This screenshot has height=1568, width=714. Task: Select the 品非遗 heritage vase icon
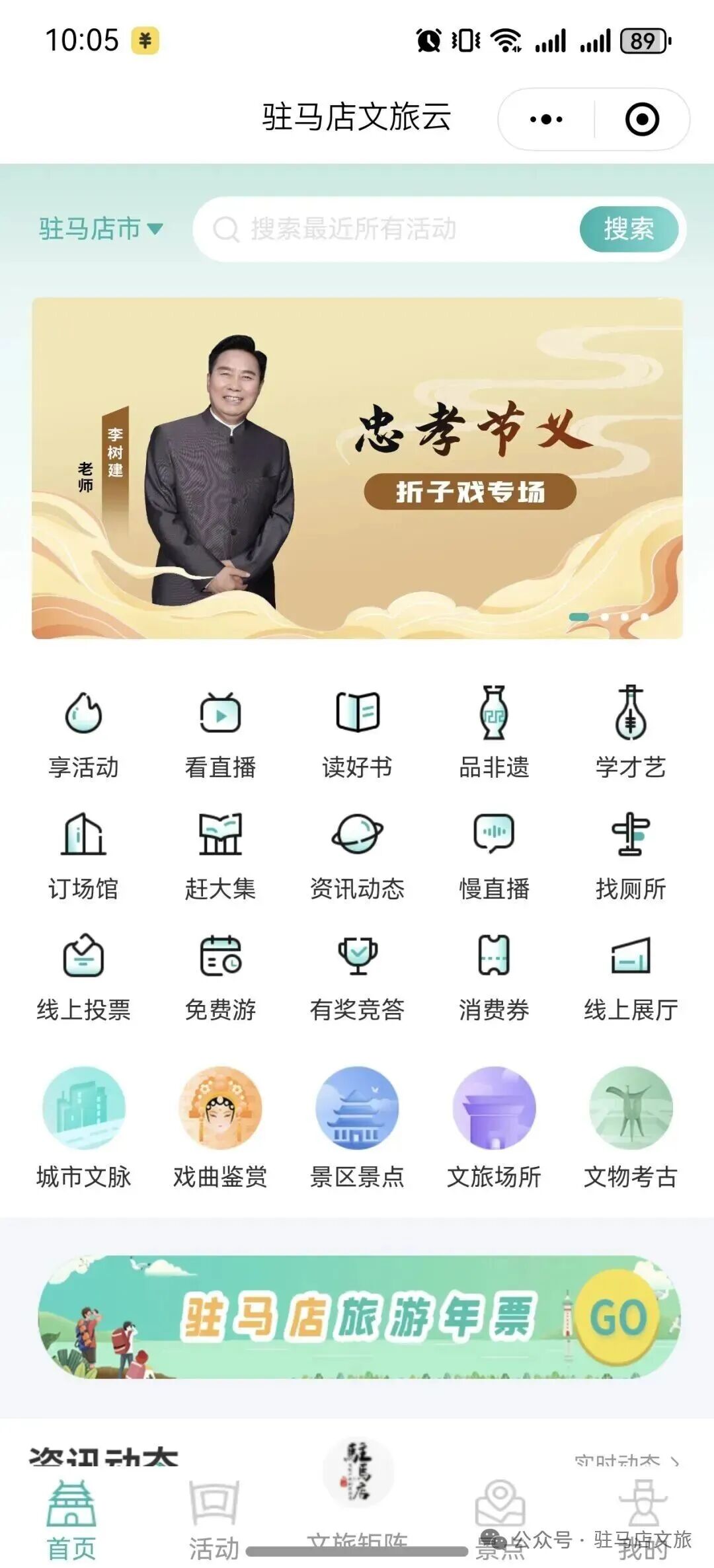pos(495,721)
